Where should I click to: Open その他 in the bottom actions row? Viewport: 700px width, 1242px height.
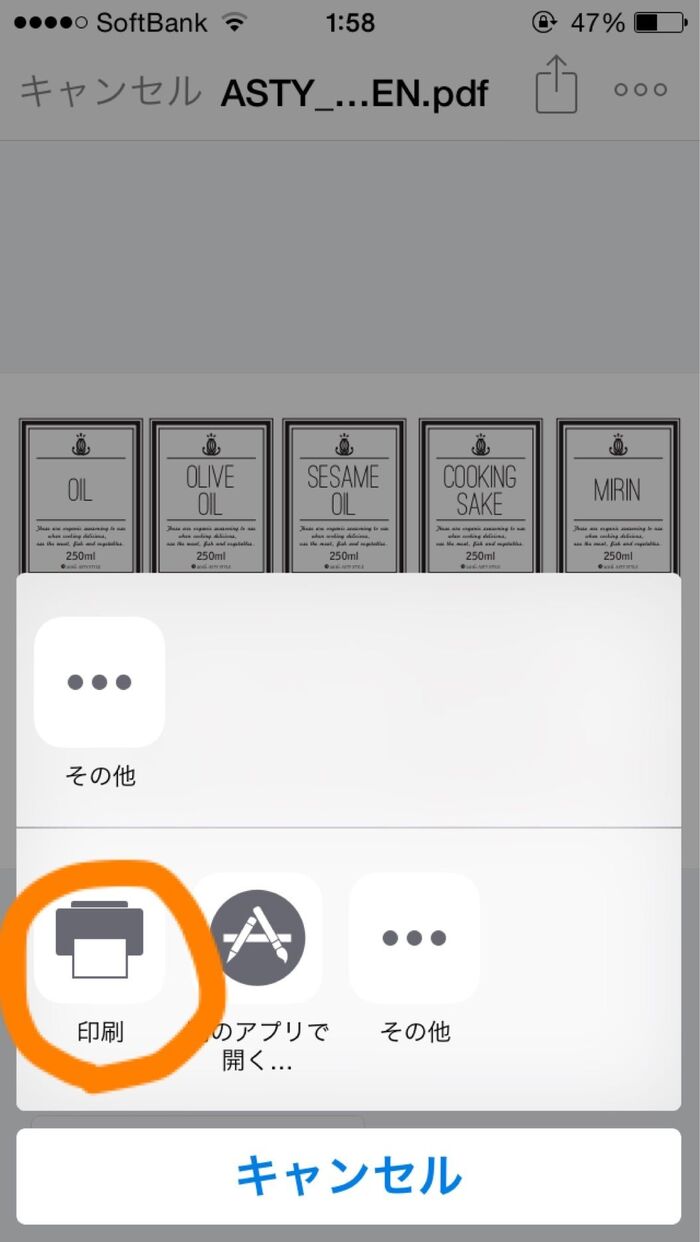tap(414, 938)
